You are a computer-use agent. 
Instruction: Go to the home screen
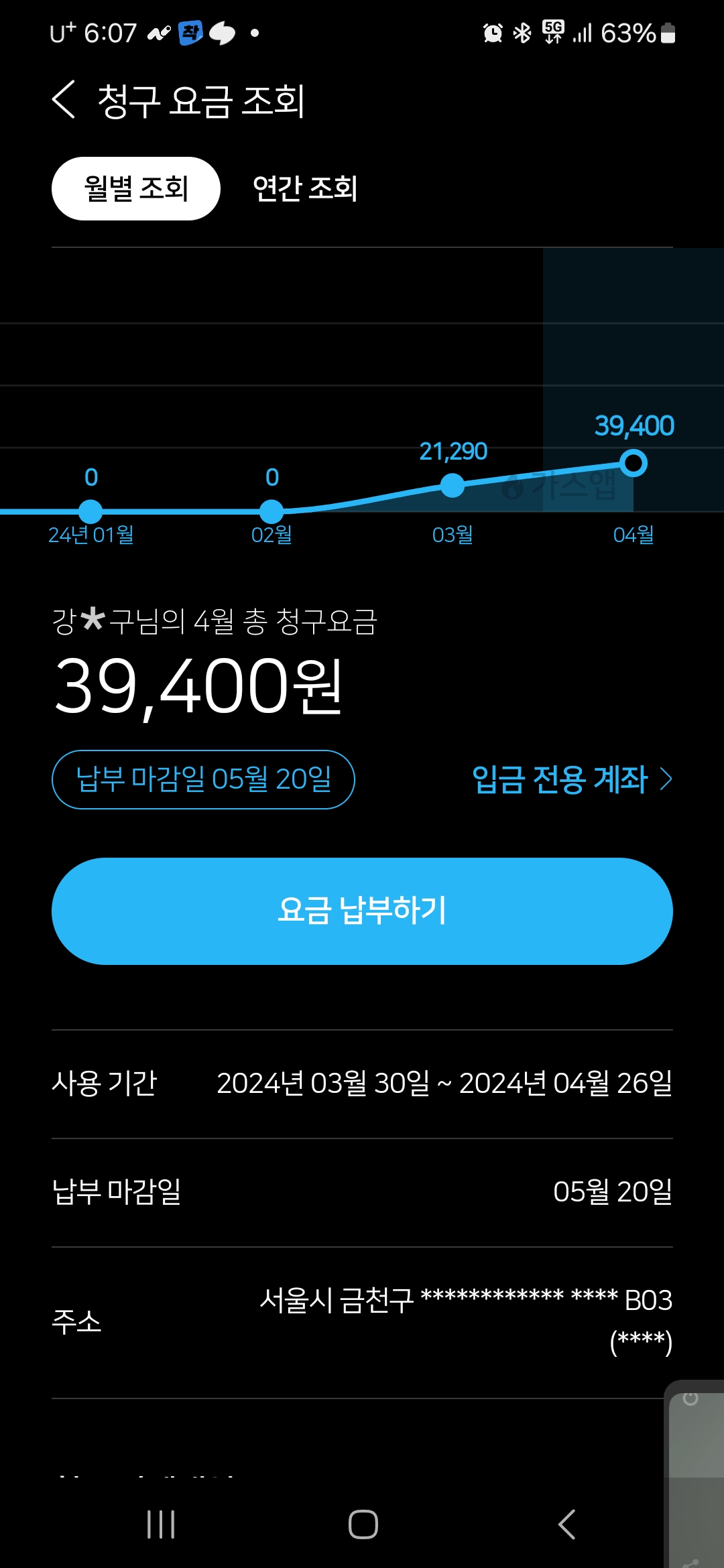point(363,1524)
